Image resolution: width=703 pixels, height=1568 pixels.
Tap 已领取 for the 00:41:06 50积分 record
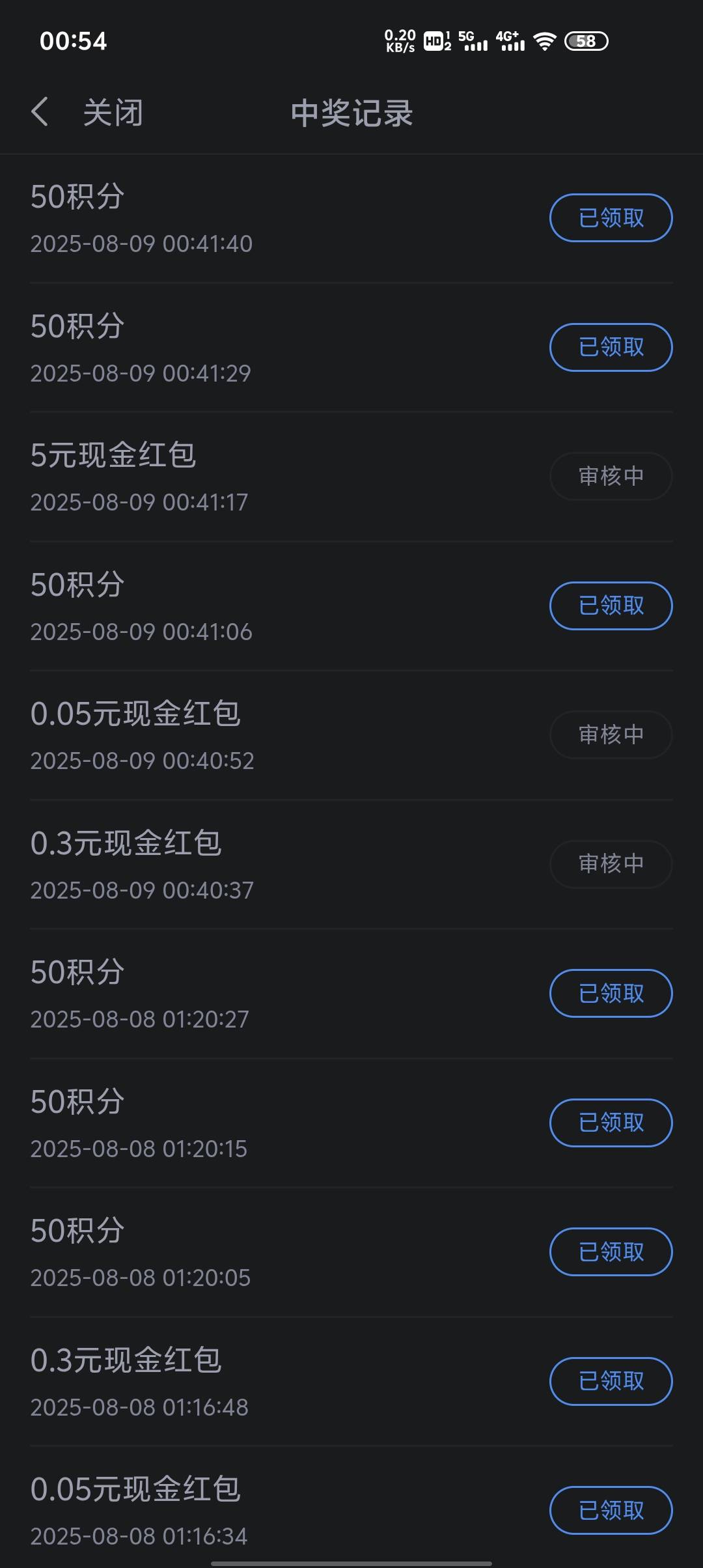pyautogui.click(x=611, y=606)
